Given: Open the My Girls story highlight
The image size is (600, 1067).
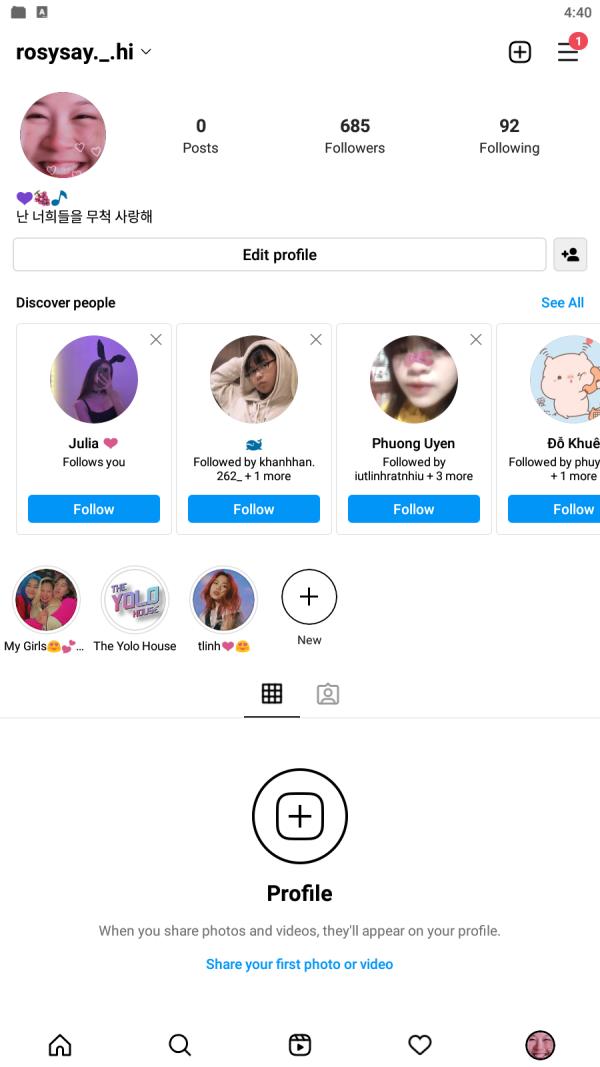Looking at the screenshot, I should (x=46, y=600).
